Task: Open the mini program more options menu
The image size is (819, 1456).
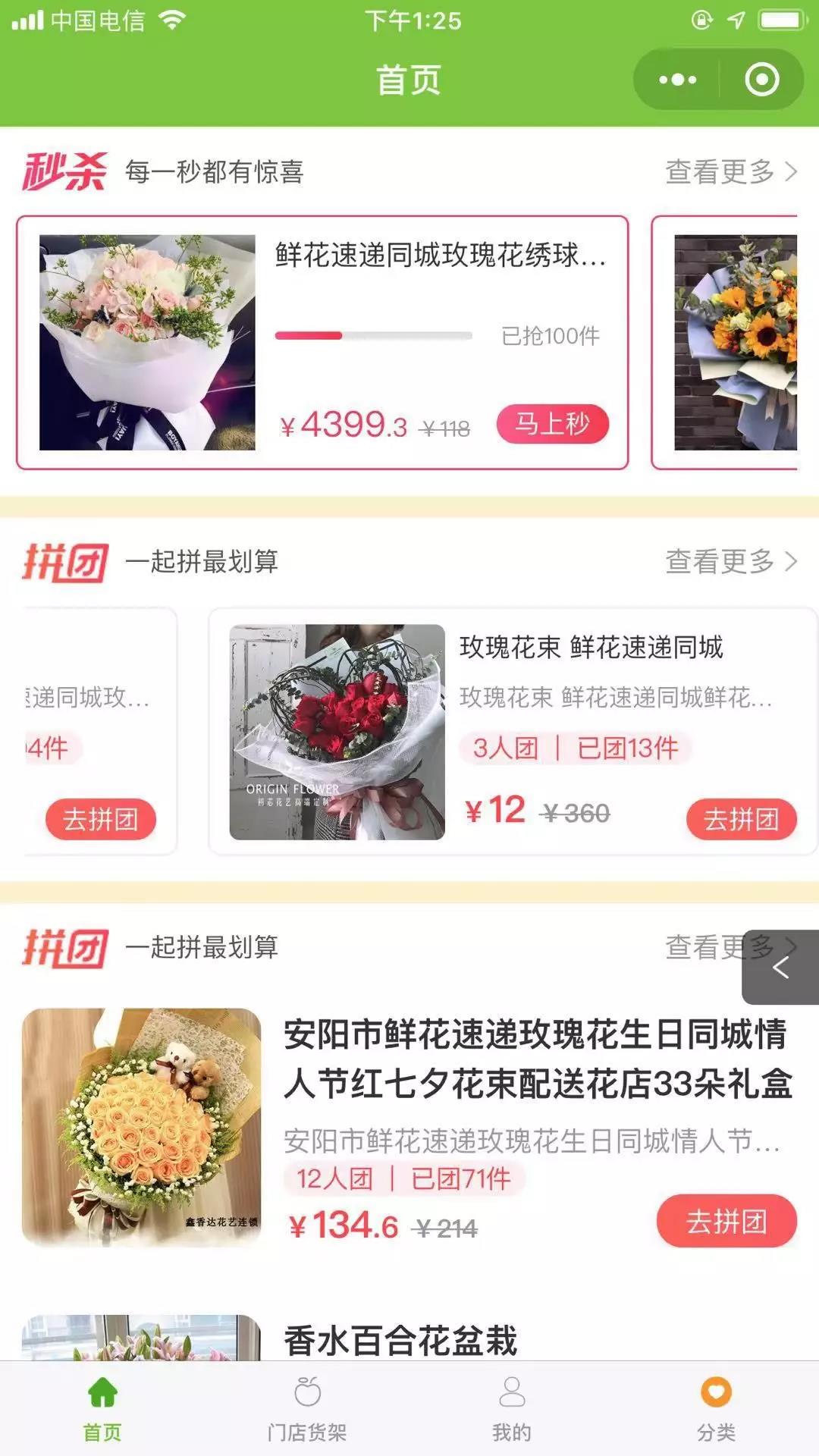Action: point(677,80)
